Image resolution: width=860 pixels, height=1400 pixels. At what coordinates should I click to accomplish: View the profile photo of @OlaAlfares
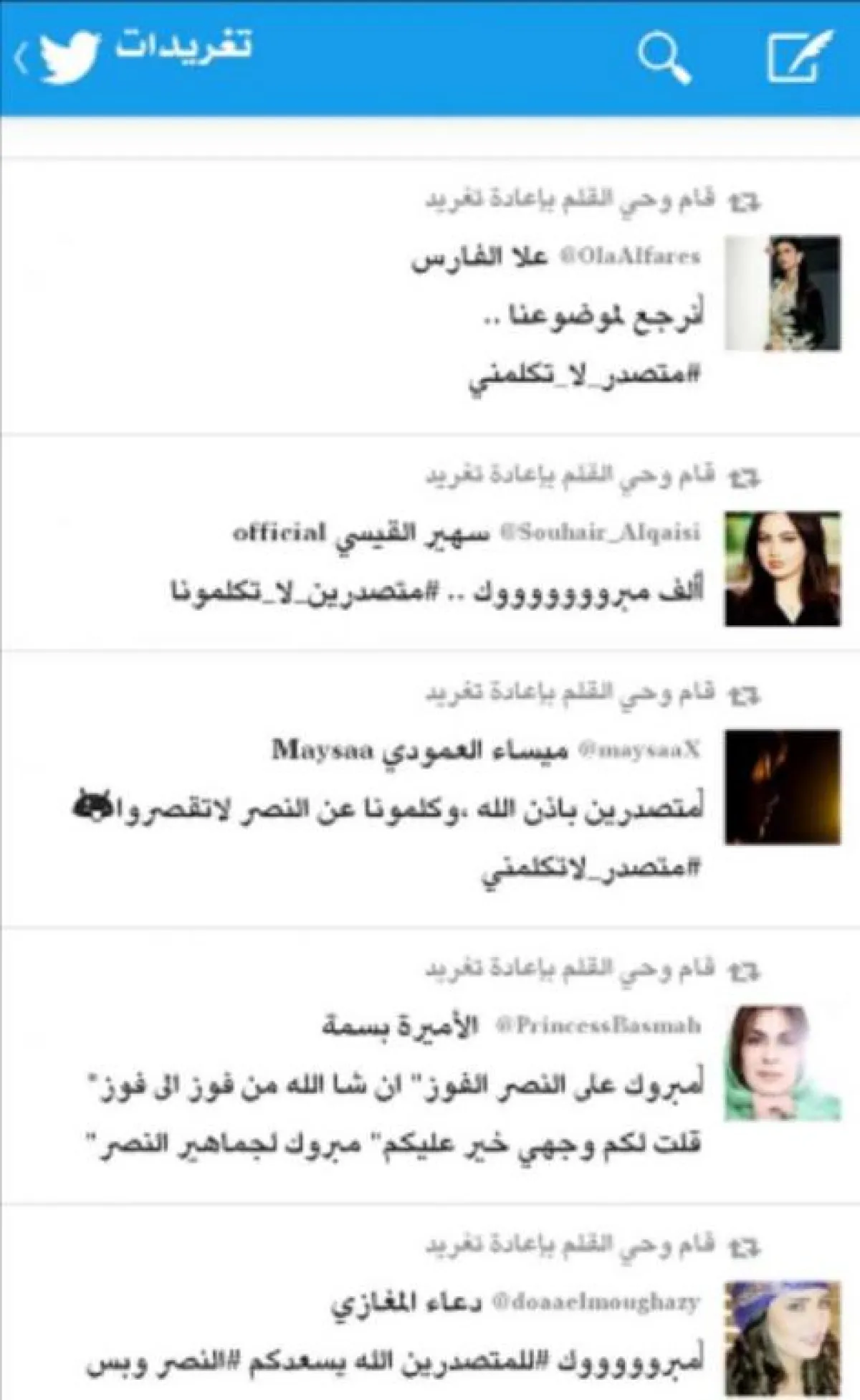[782, 292]
